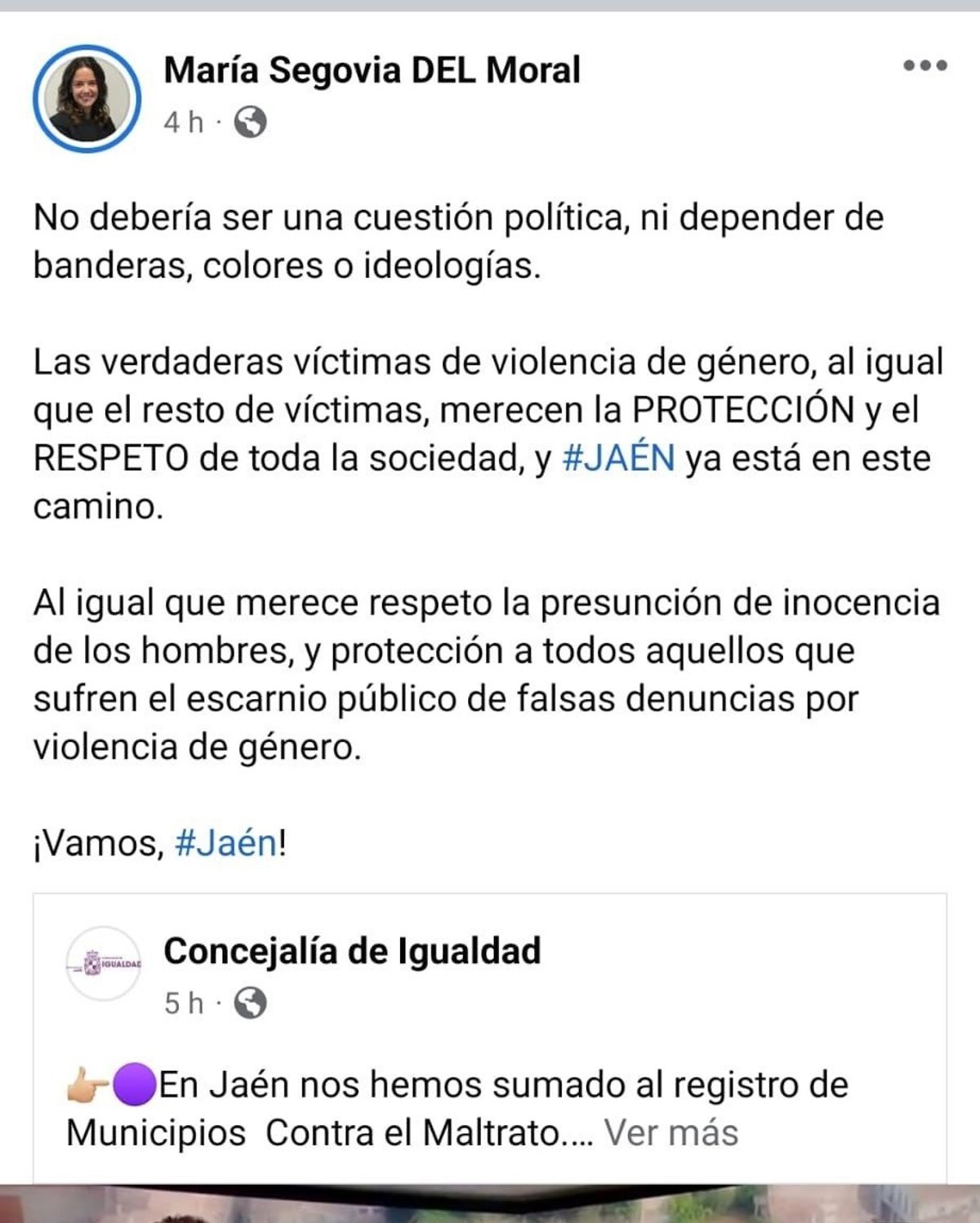Open María Segovia DEL Moral's profile picture
Viewport: 980px width, 1223px height.
[87, 99]
